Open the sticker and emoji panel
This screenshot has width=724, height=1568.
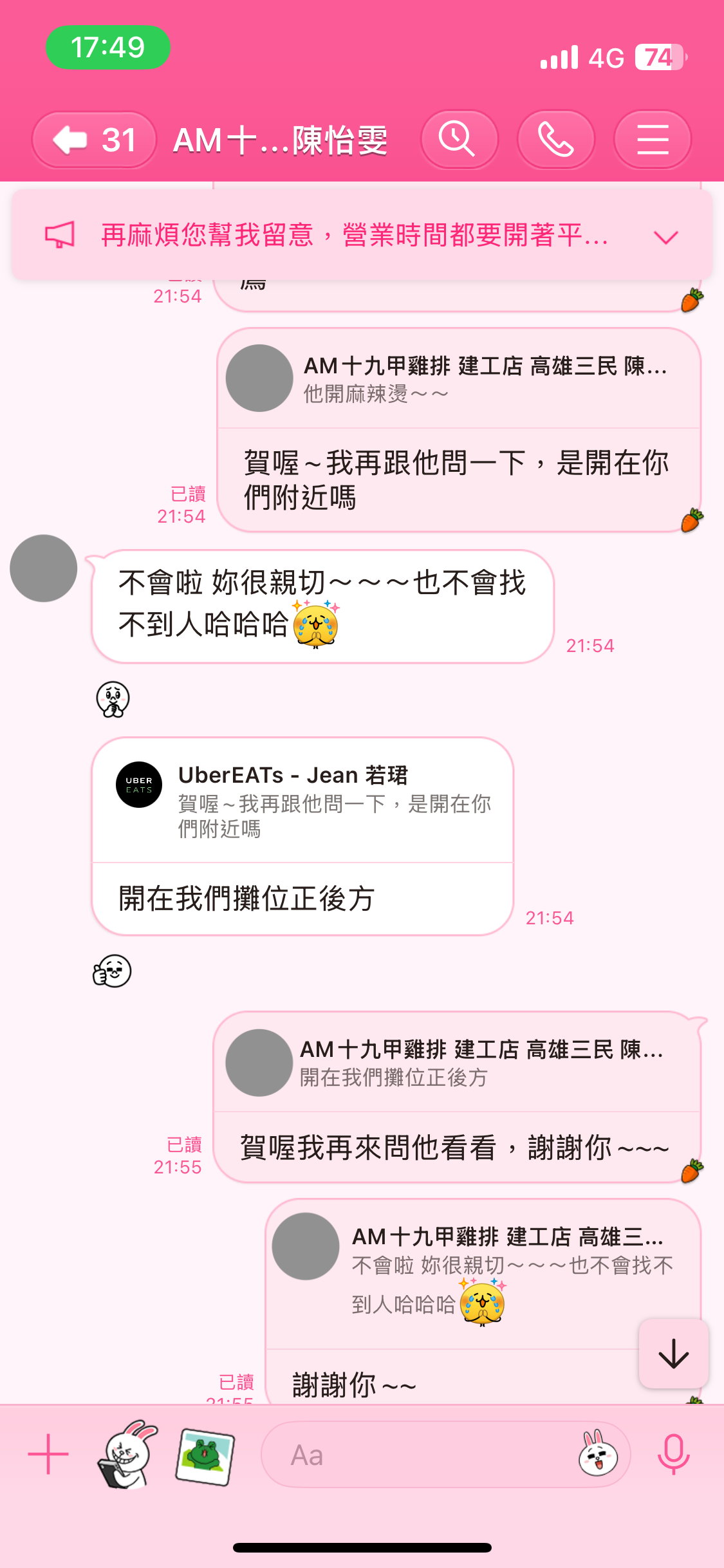click(598, 1455)
